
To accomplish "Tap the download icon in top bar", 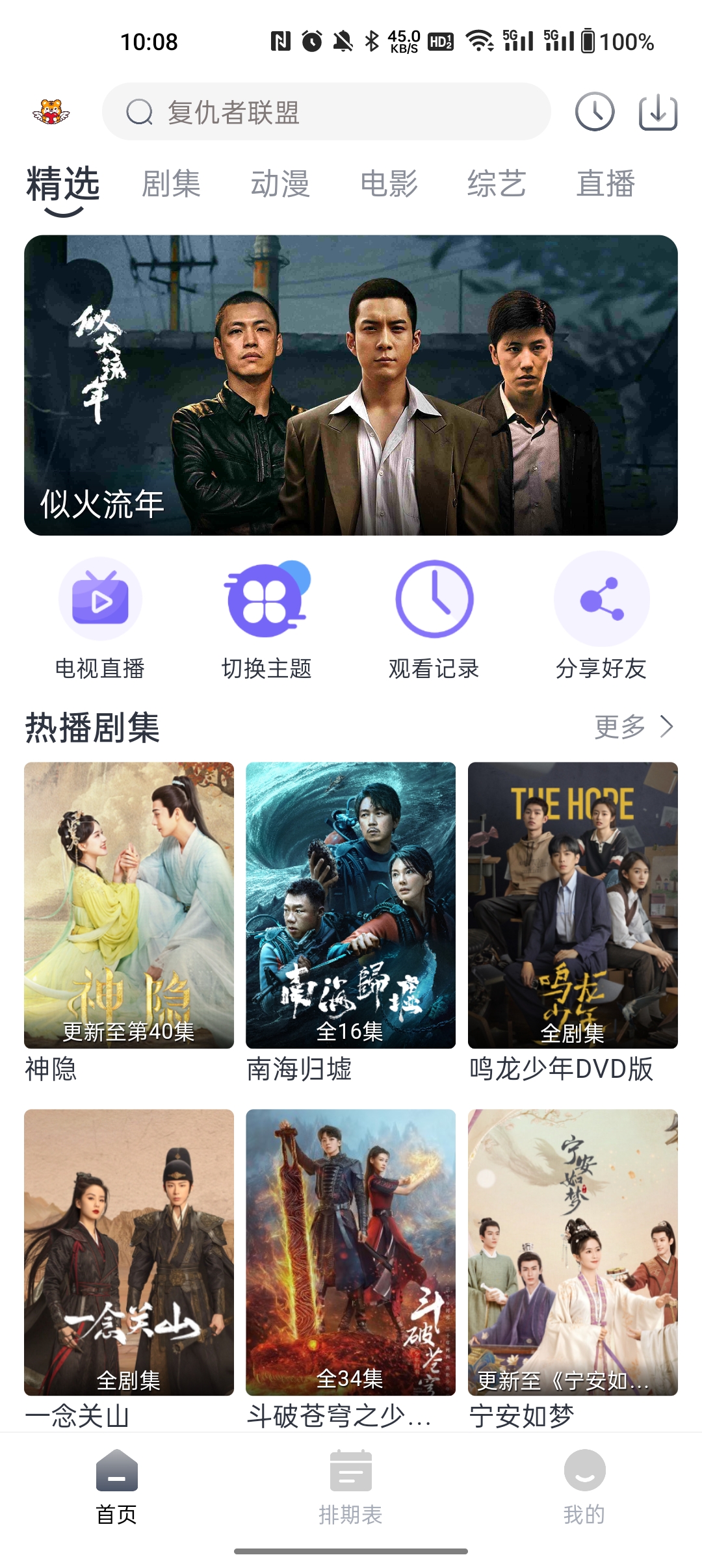I will click(657, 111).
